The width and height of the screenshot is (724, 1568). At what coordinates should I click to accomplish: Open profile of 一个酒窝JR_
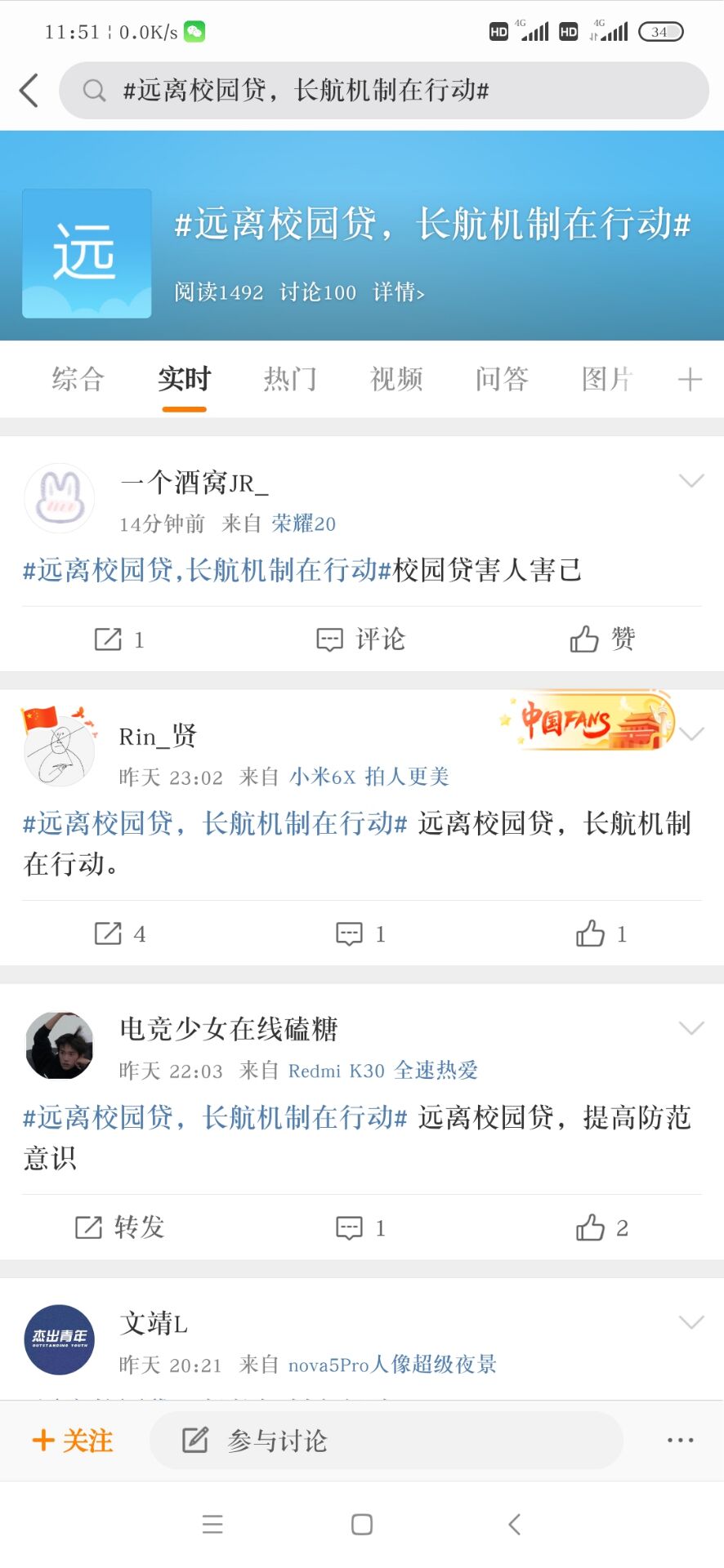(x=59, y=498)
